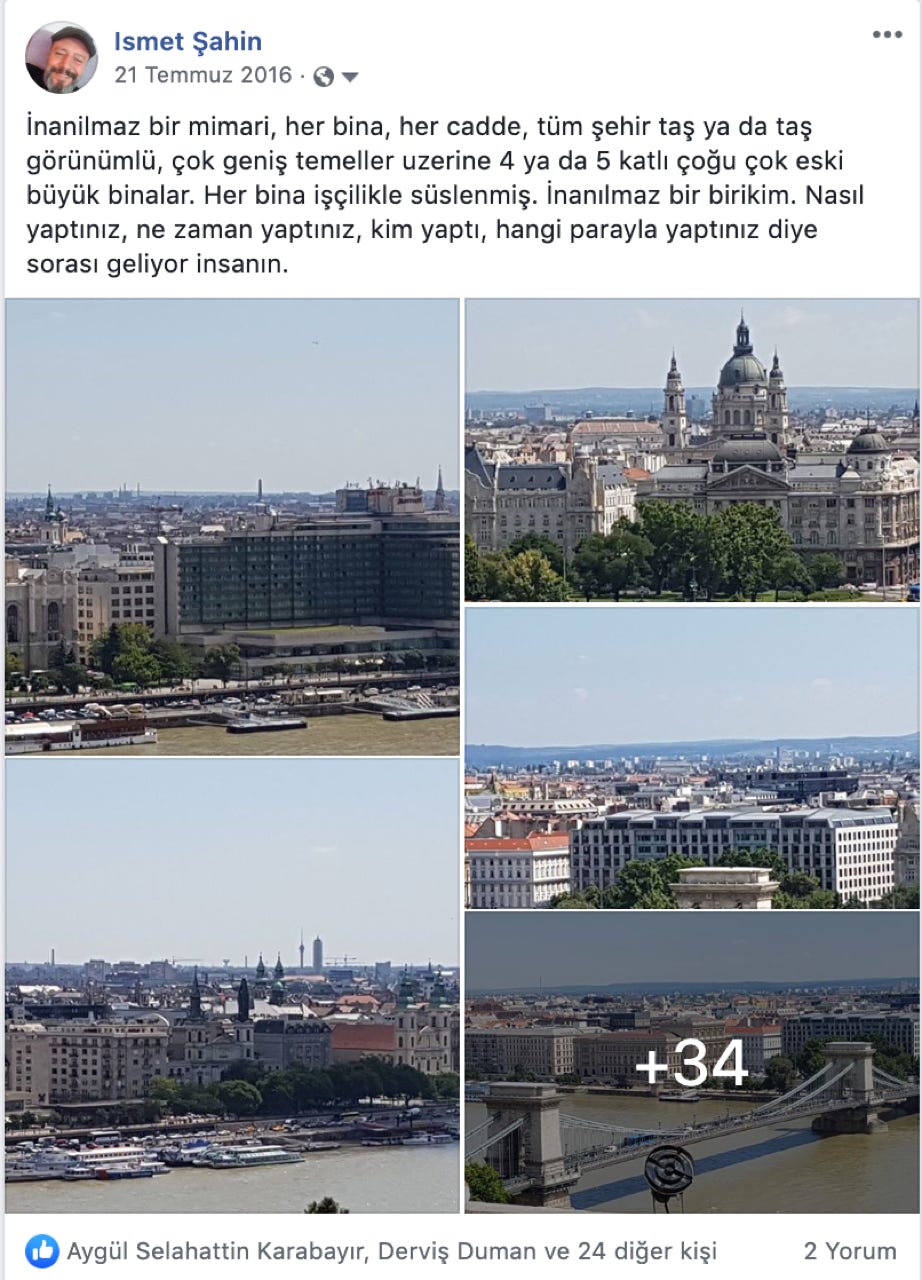This screenshot has width=922, height=1280.
Task: View the photo of the domed basilica
Action: pyautogui.click(x=691, y=450)
